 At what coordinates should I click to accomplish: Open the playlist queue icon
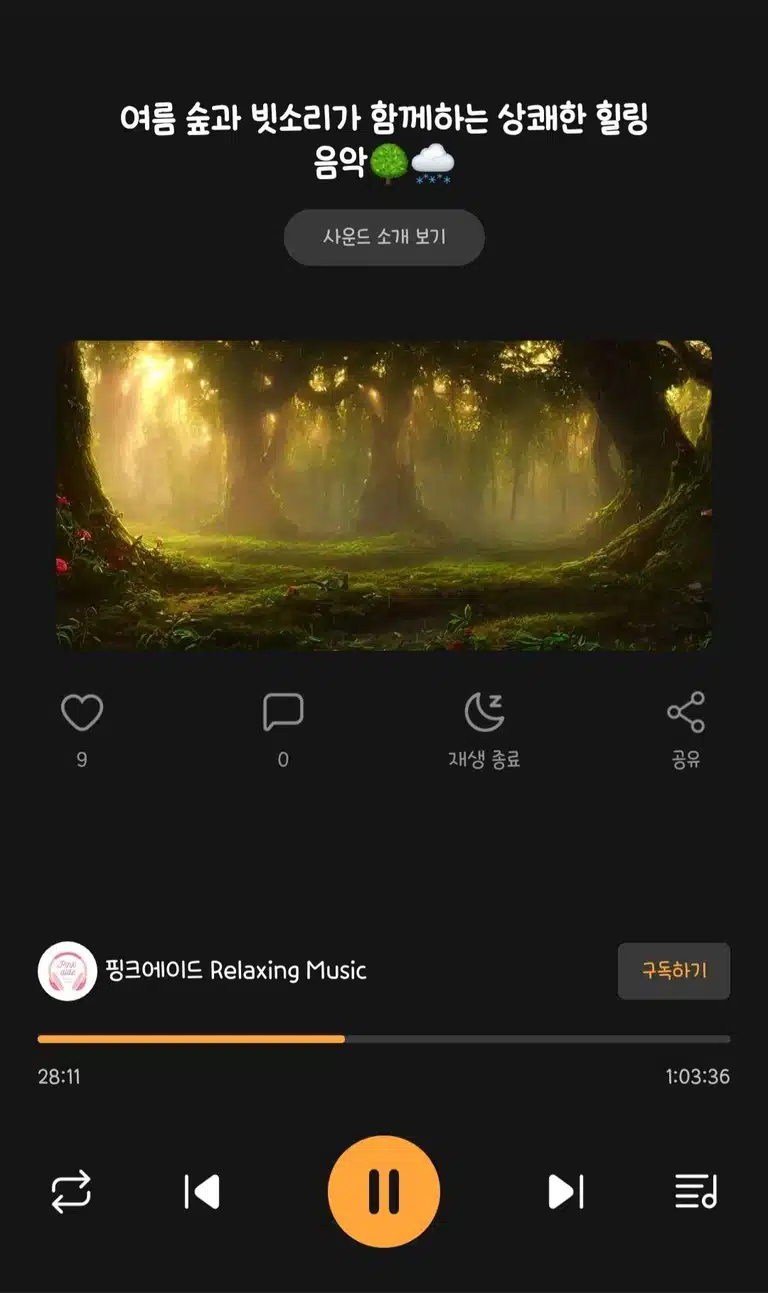696,1192
